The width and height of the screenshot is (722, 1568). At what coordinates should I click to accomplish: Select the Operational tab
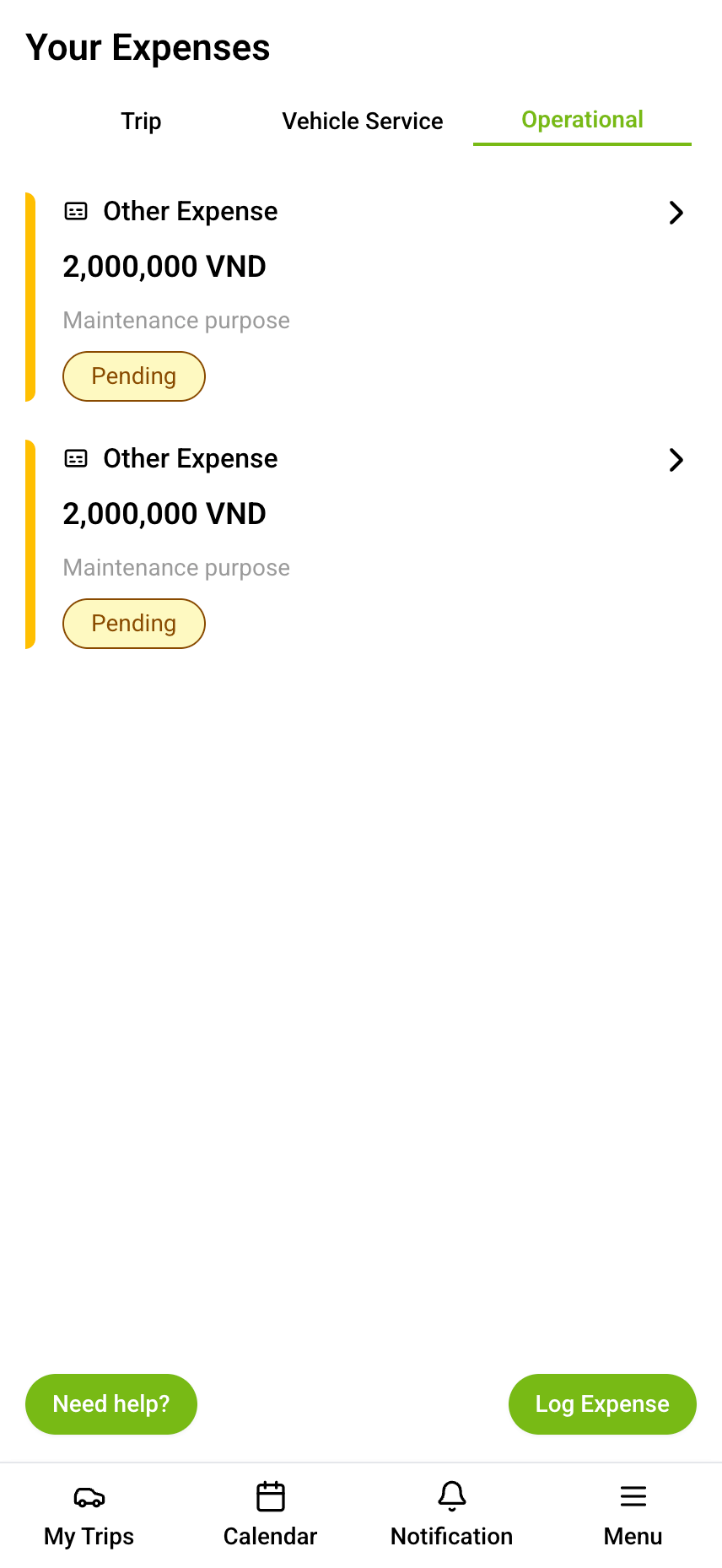(582, 121)
